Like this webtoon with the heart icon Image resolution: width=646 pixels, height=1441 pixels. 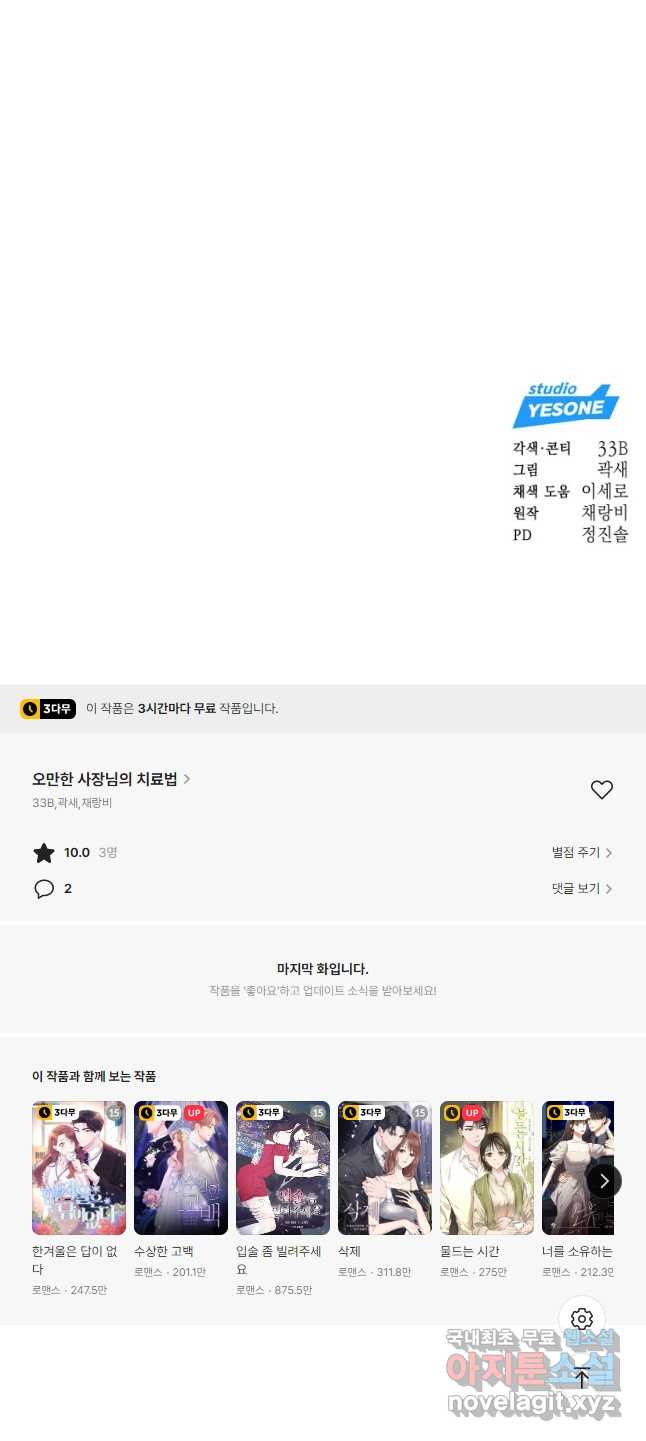pyautogui.click(x=601, y=790)
